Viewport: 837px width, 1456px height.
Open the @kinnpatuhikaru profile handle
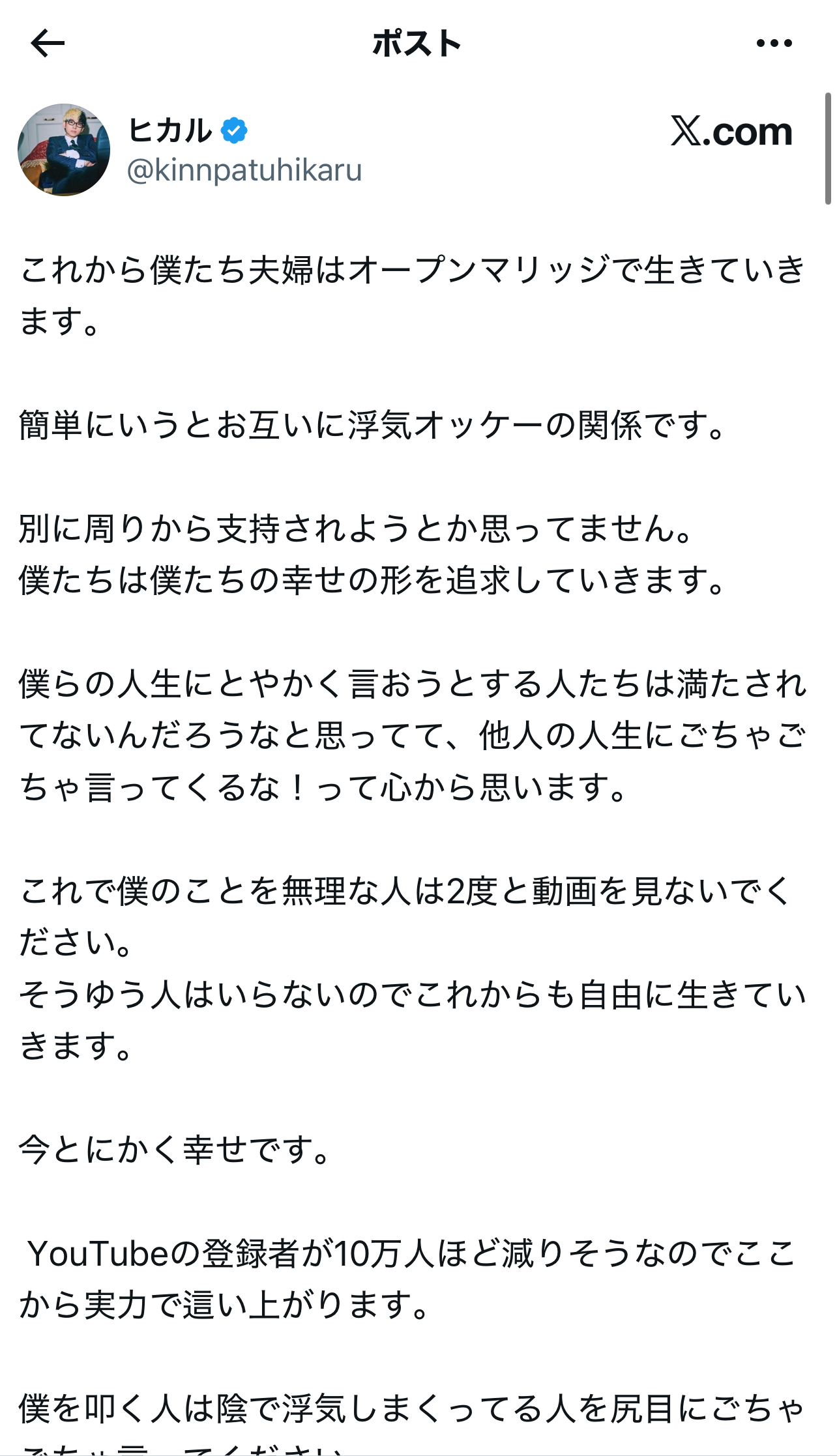244,170
